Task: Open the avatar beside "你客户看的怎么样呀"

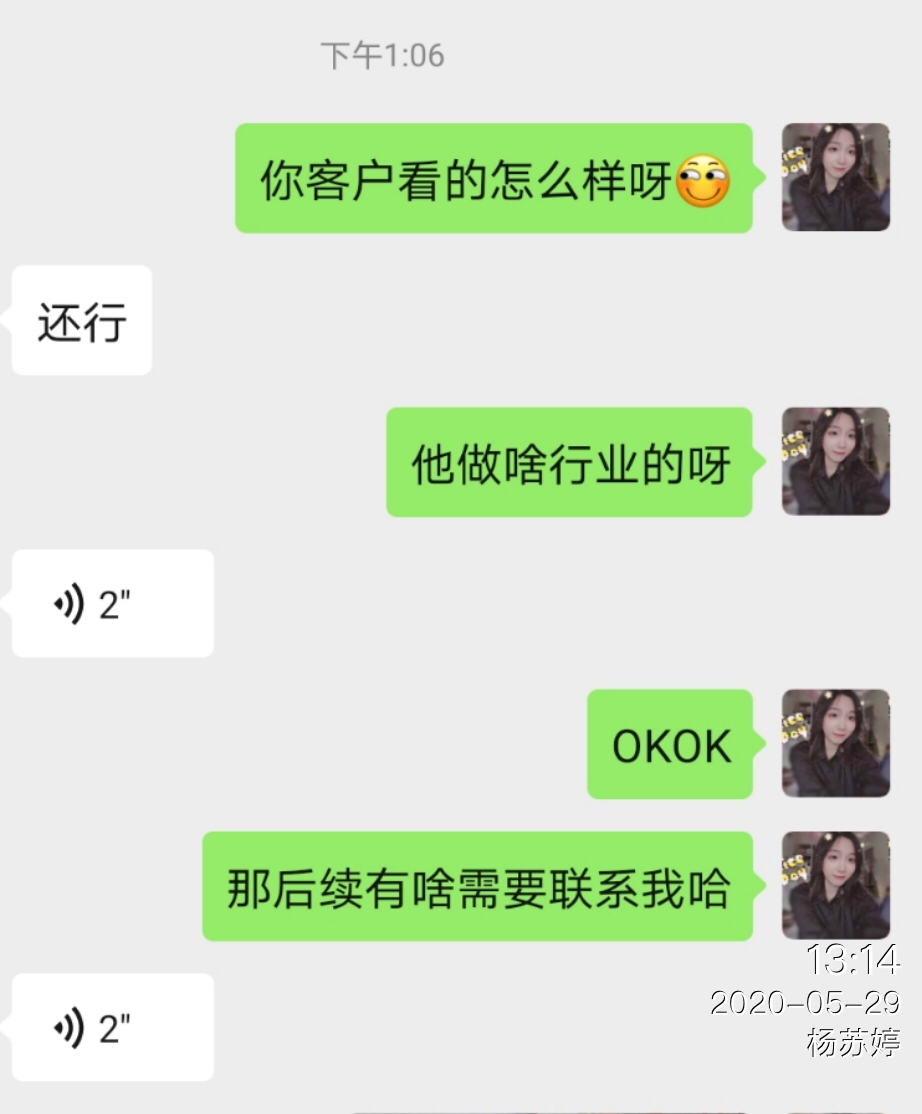Action: pyautogui.click(x=835, y=178)
